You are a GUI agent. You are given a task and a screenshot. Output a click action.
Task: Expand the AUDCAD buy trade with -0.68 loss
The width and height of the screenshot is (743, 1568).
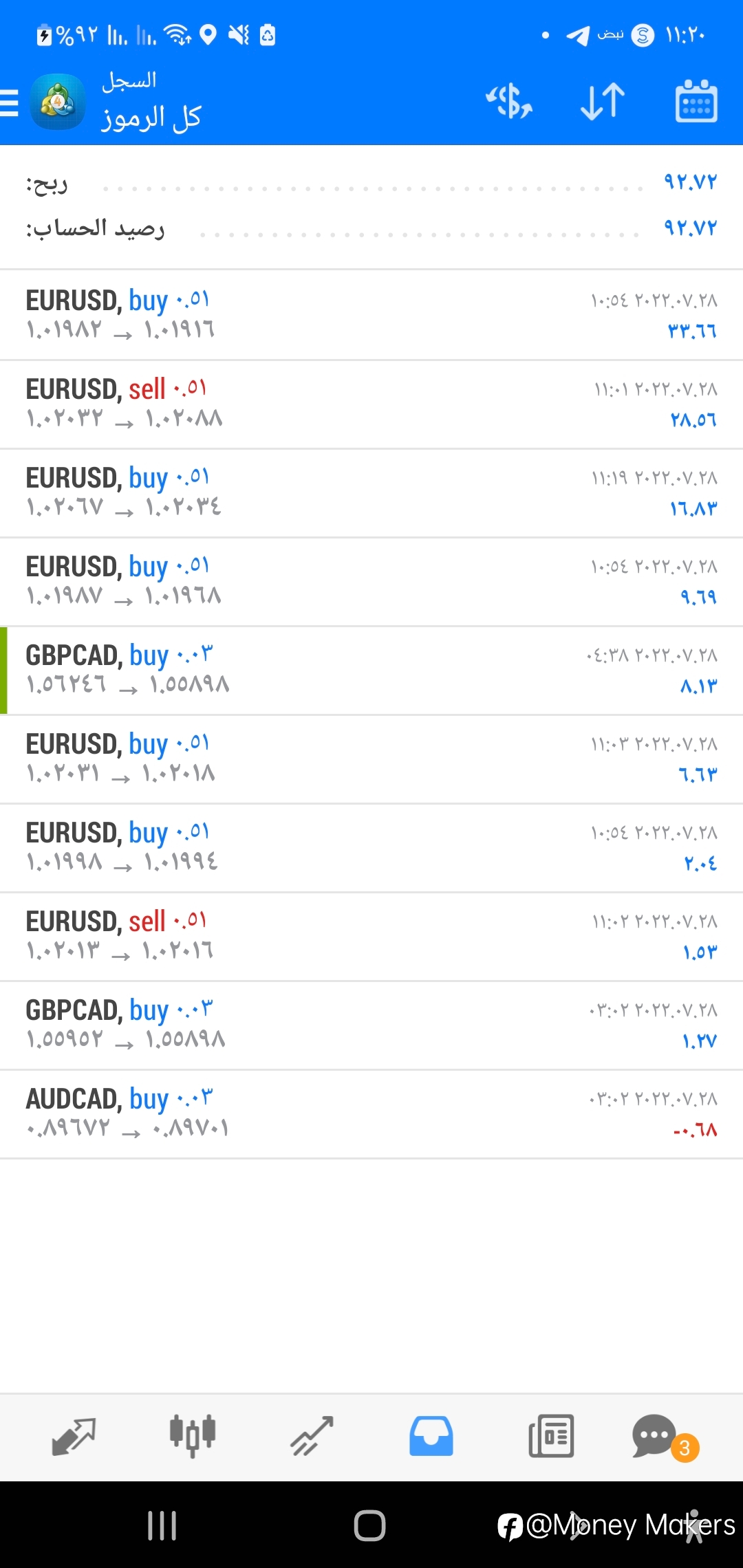tap(371, 1114)
